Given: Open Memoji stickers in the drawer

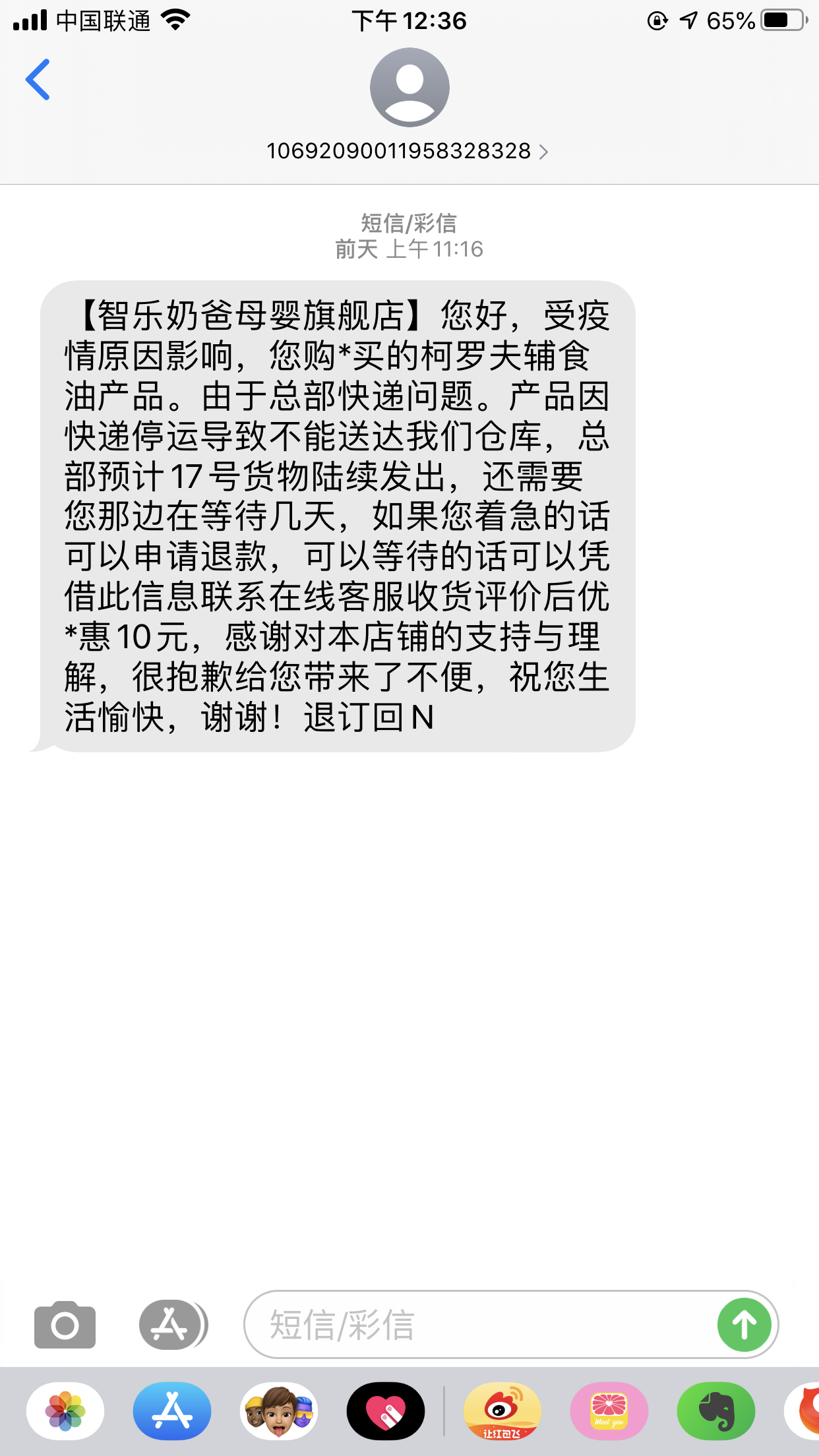Looking at the screenshot, I should point(279,1411).
